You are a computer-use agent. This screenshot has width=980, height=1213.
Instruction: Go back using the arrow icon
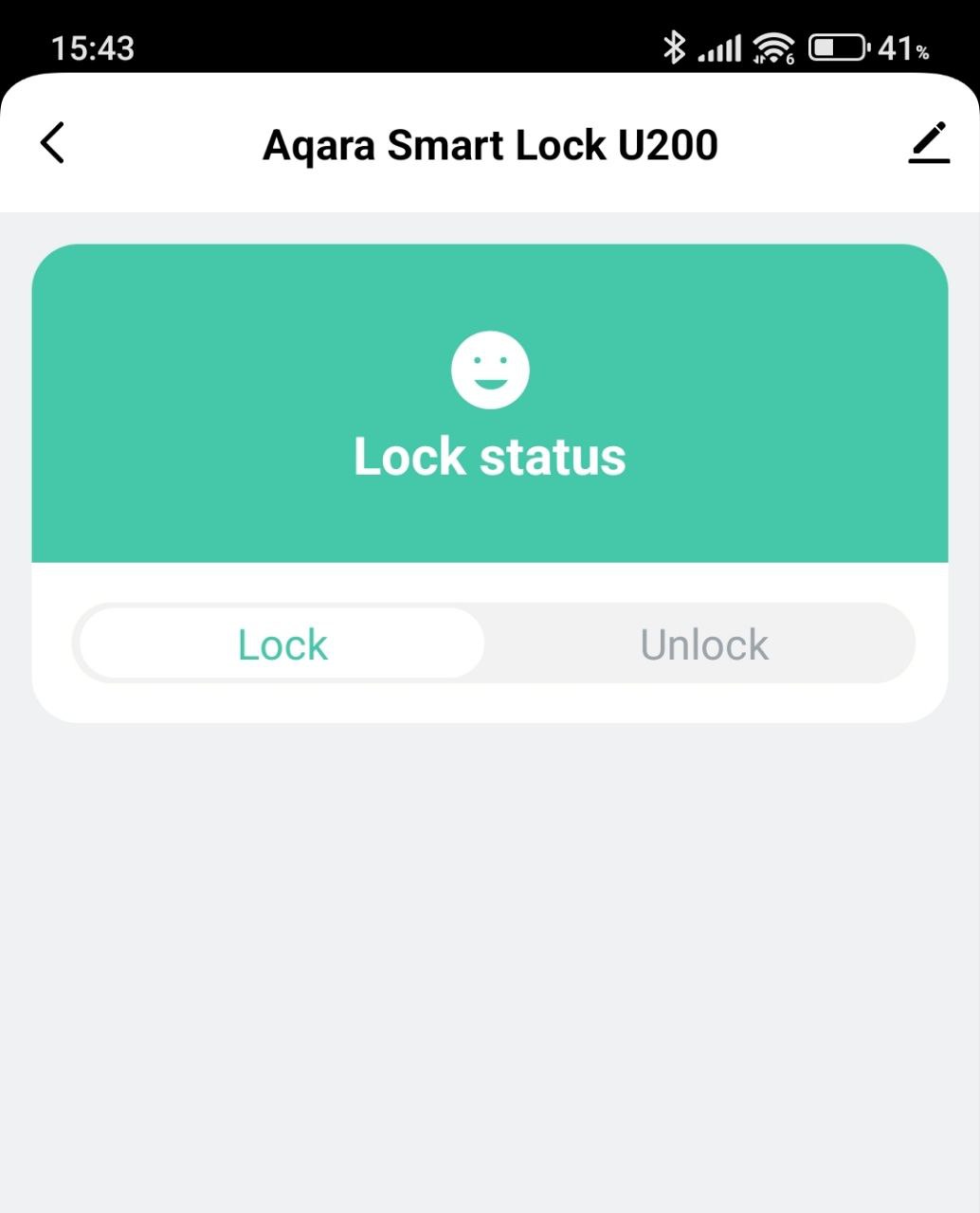click(53, 144)
